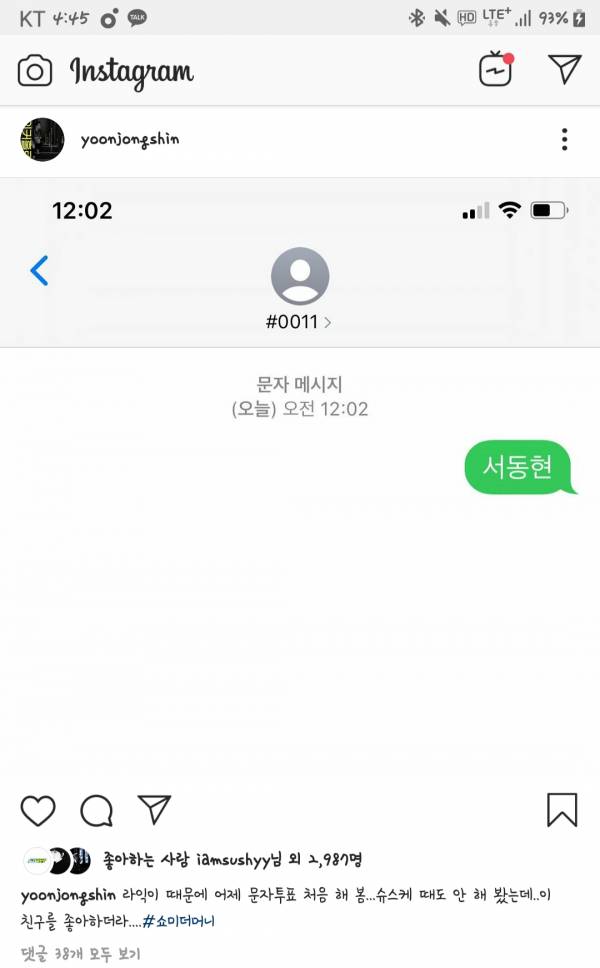Comment on the post via speech bubble
This screenshot has width=600, height=968.
tap(96, 810)
